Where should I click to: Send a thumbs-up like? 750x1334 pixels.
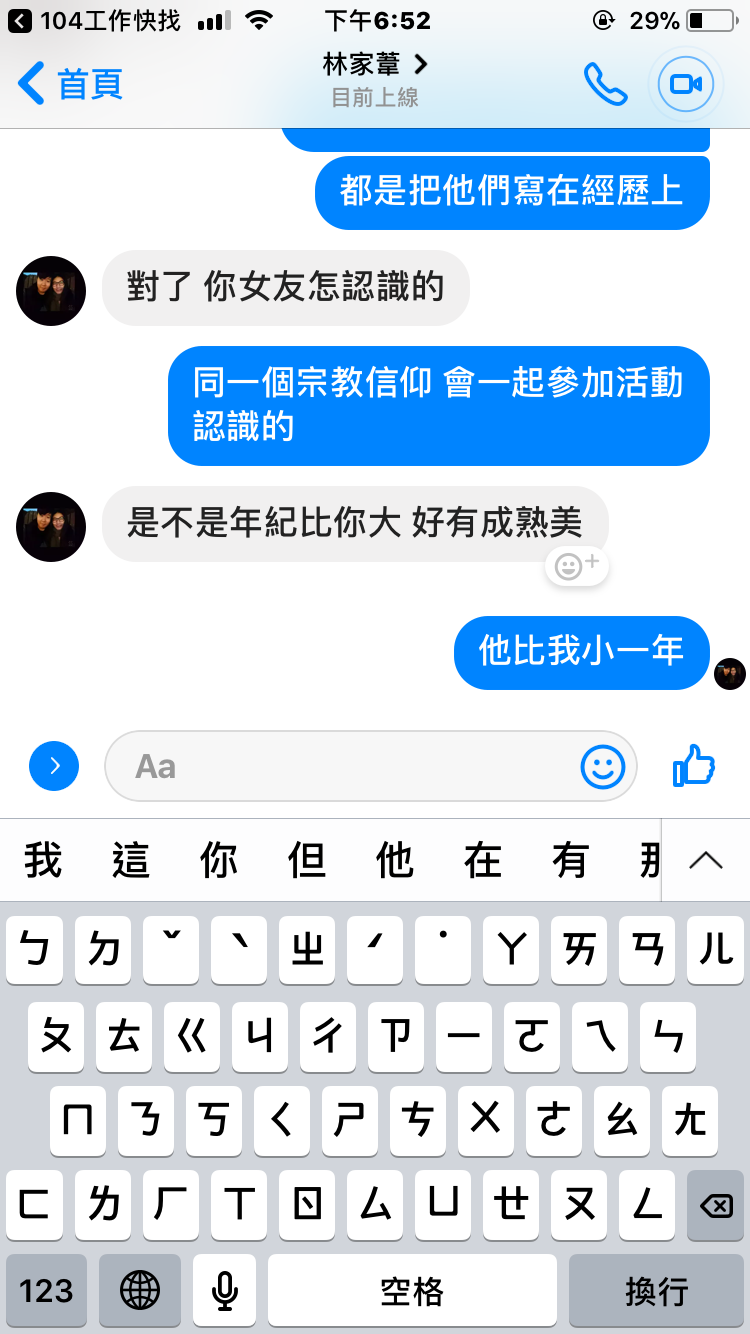pos(694,766)
